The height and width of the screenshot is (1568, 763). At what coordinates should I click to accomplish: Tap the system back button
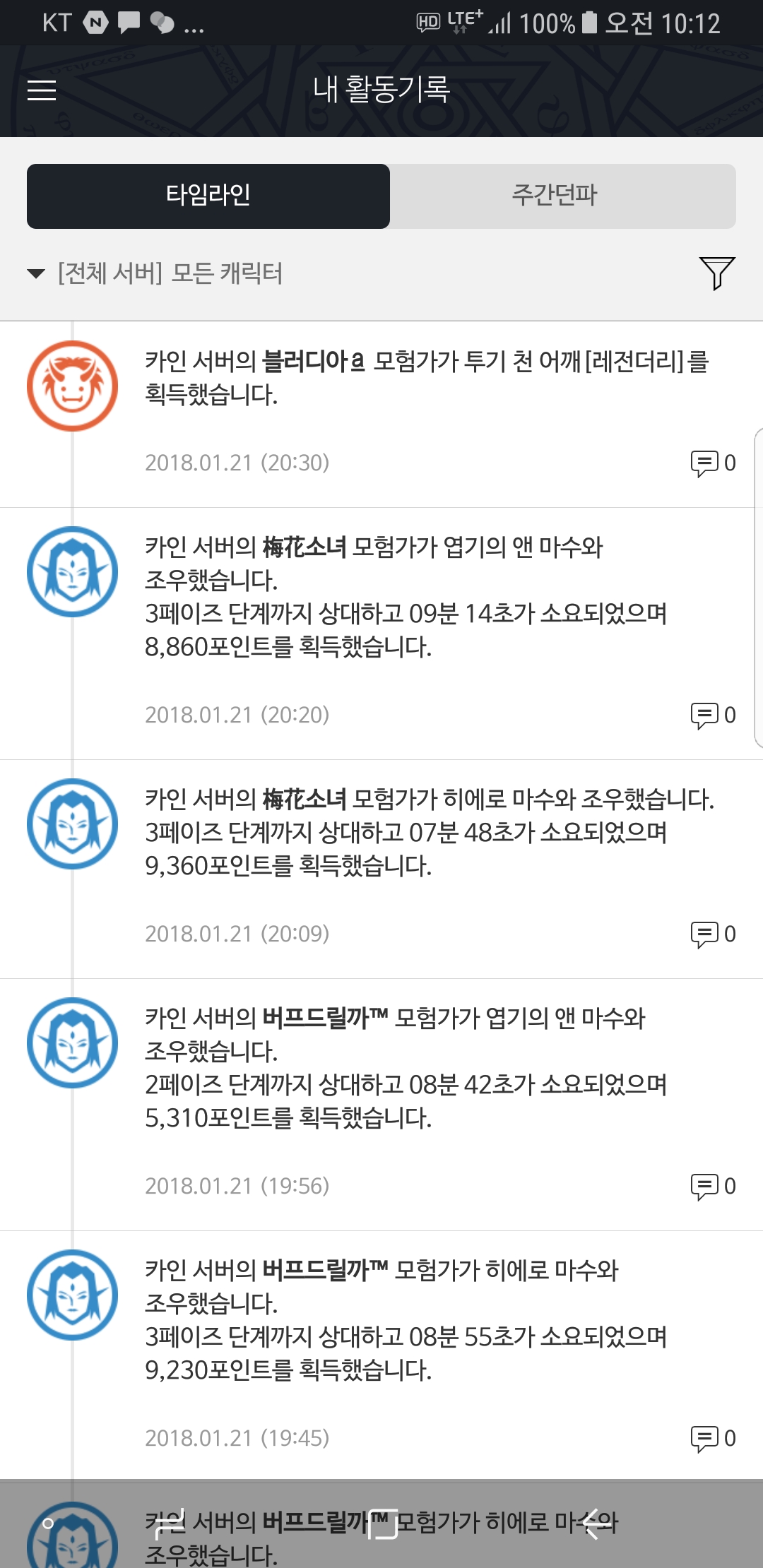click(591, 1525)
